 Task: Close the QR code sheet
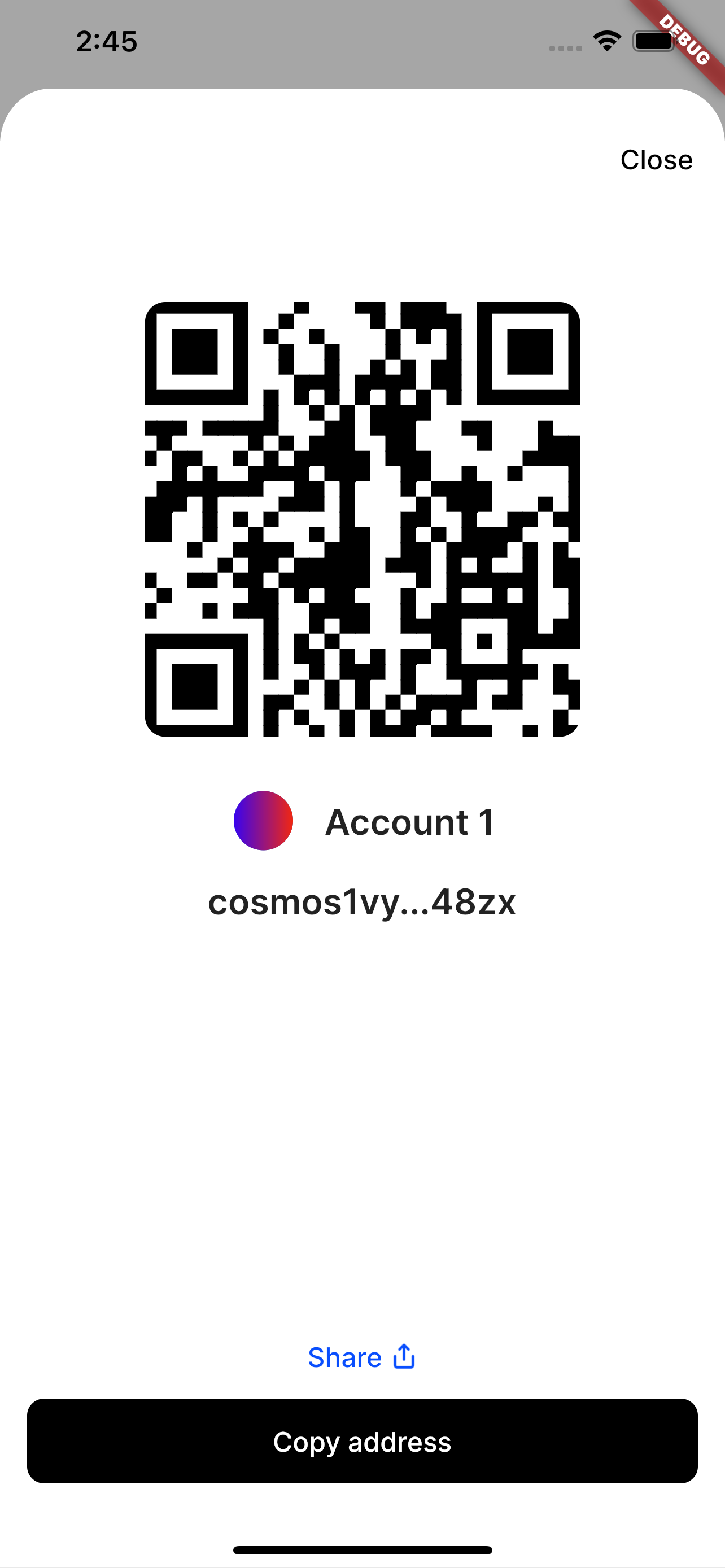(656, 160)
